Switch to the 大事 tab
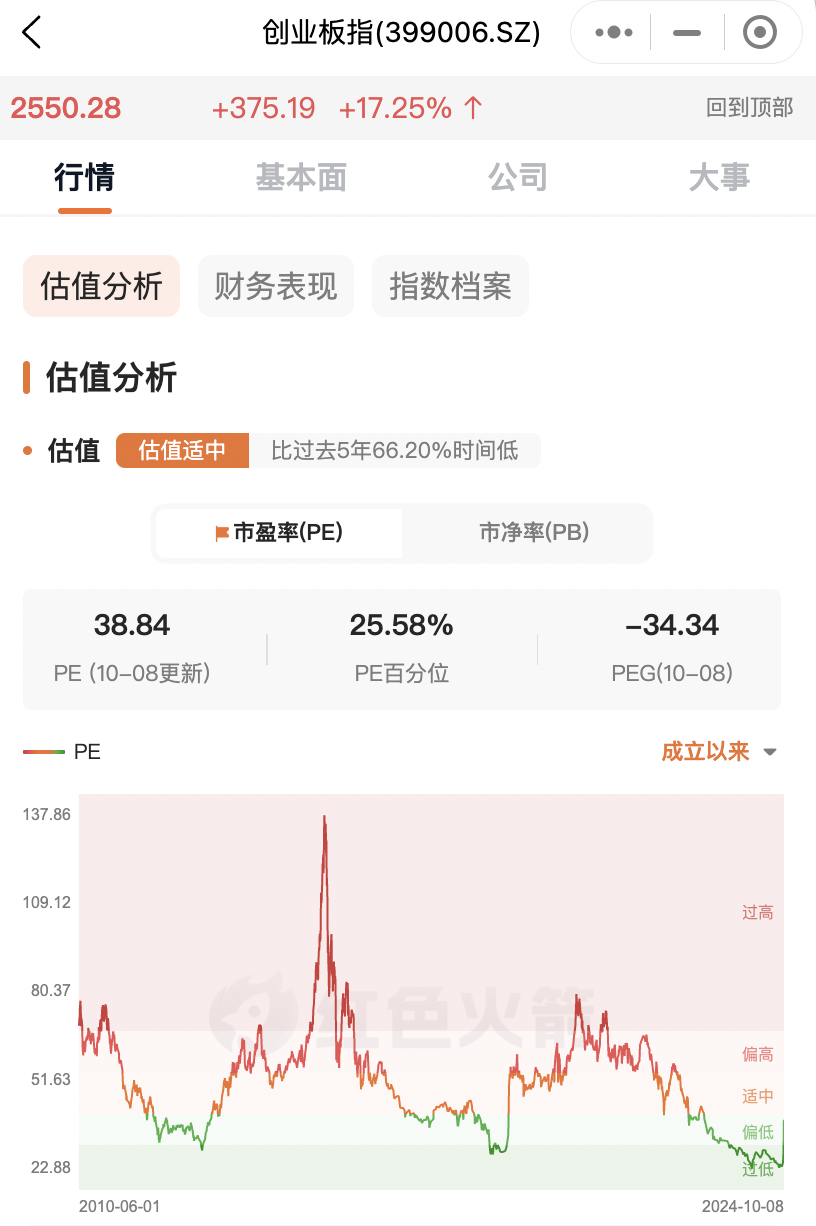816x1226 pixels. [x=719, y=178]
